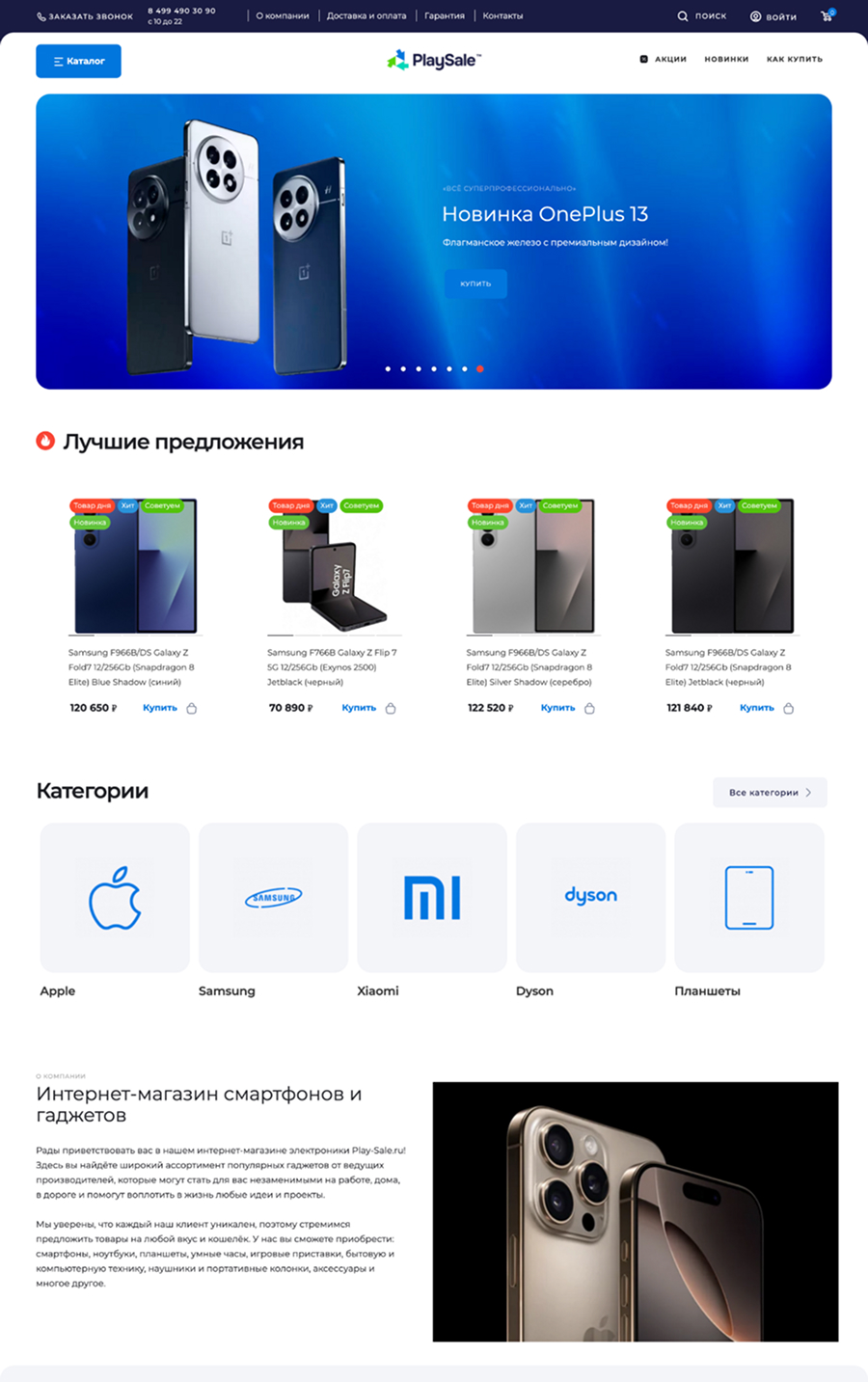Open Гарантия page
Screen dimensions: 868x1382
click(445, 16)
